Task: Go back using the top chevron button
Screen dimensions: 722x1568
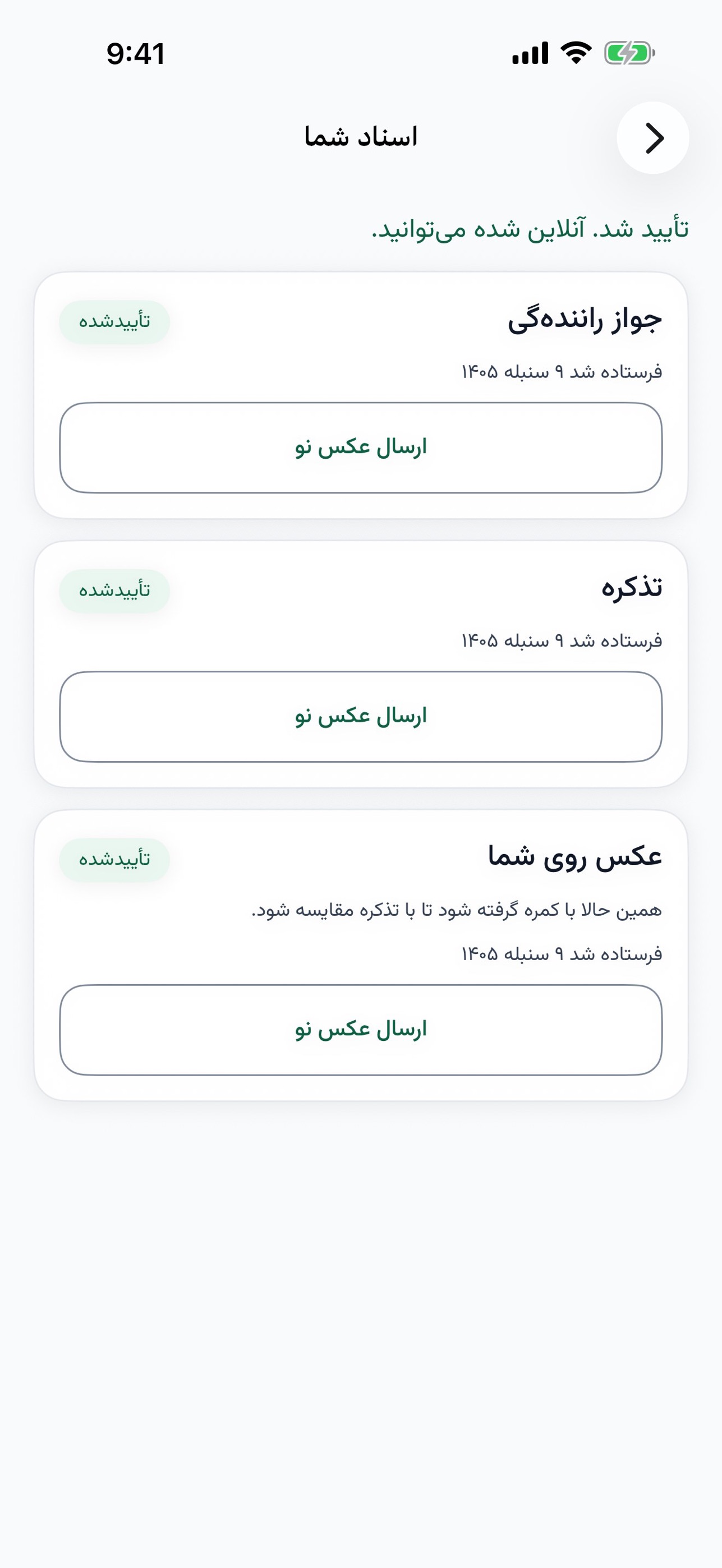Action: [x=652, y=137]
